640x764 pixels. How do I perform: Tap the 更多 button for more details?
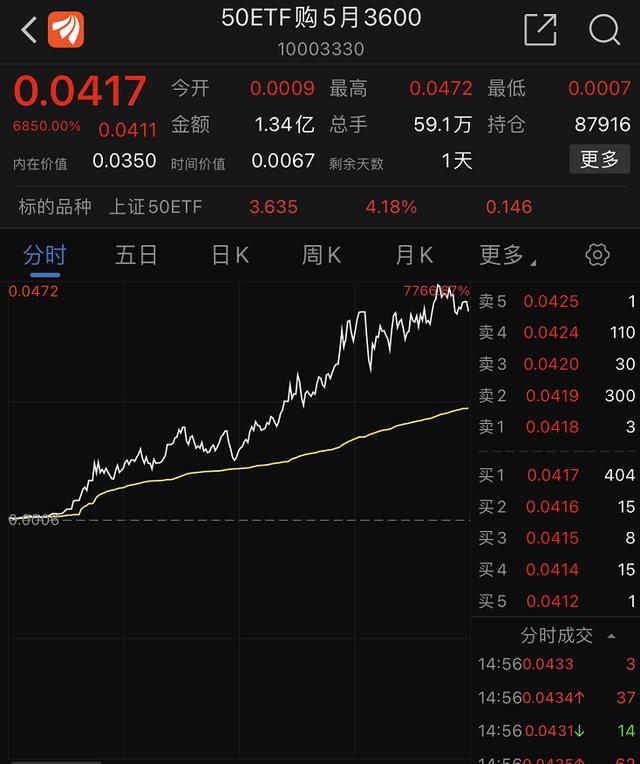(x=600, y=159)
